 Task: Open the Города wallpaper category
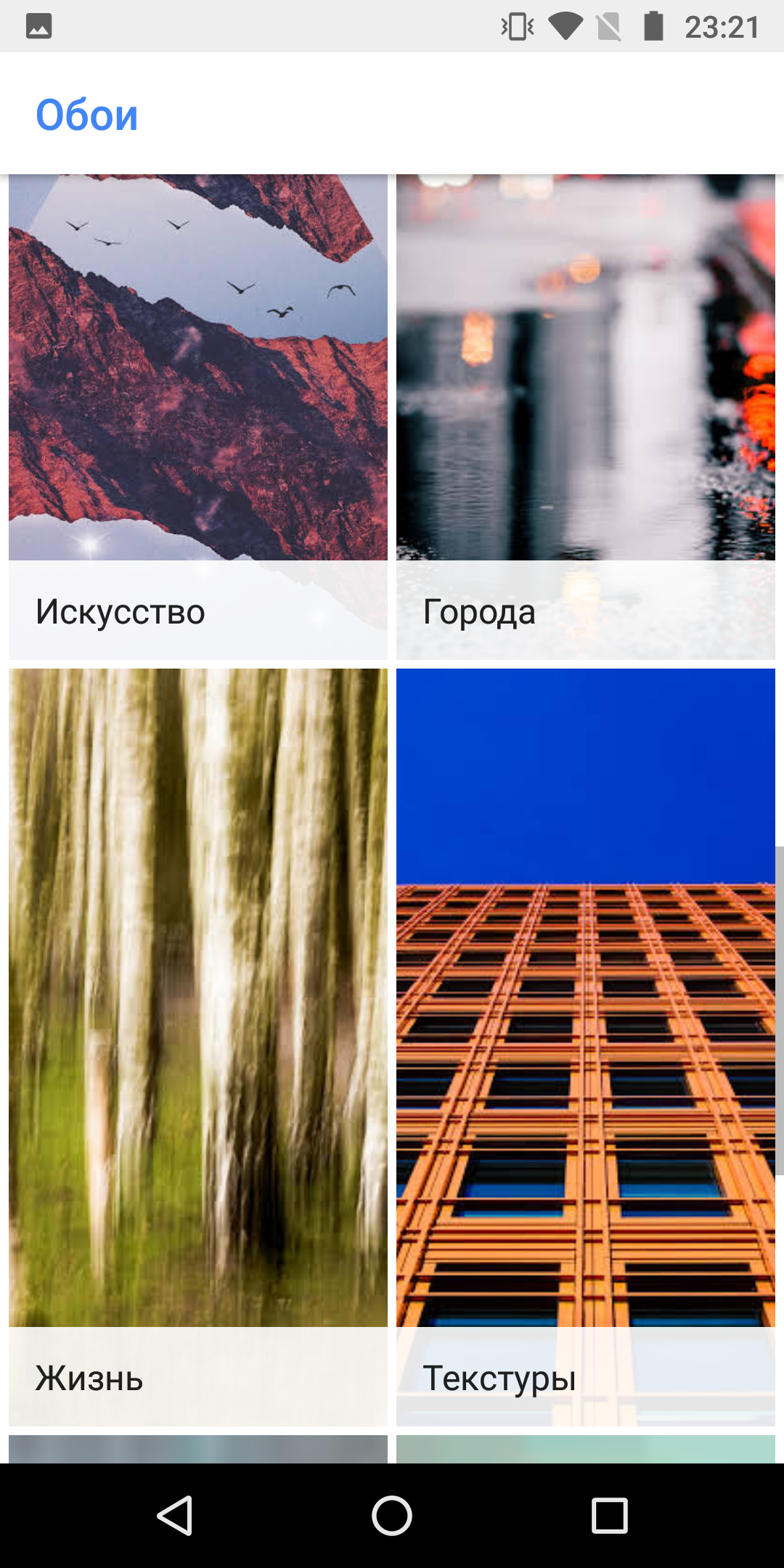click(586, 417)
